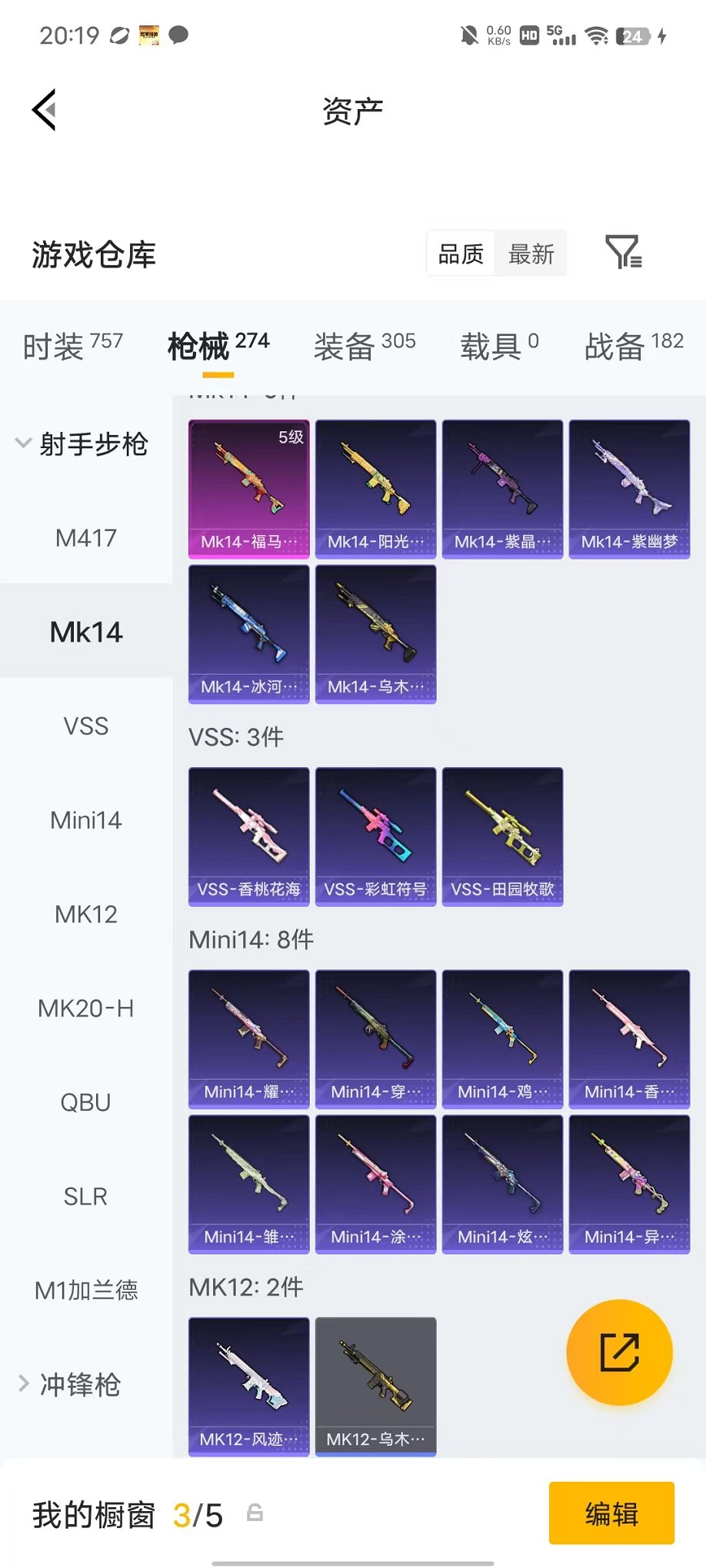Image resolution: width=706 pixels, height=1568 pixels.
Task: Open the filter icon beside 最新
Action: (x=623, y=252)
